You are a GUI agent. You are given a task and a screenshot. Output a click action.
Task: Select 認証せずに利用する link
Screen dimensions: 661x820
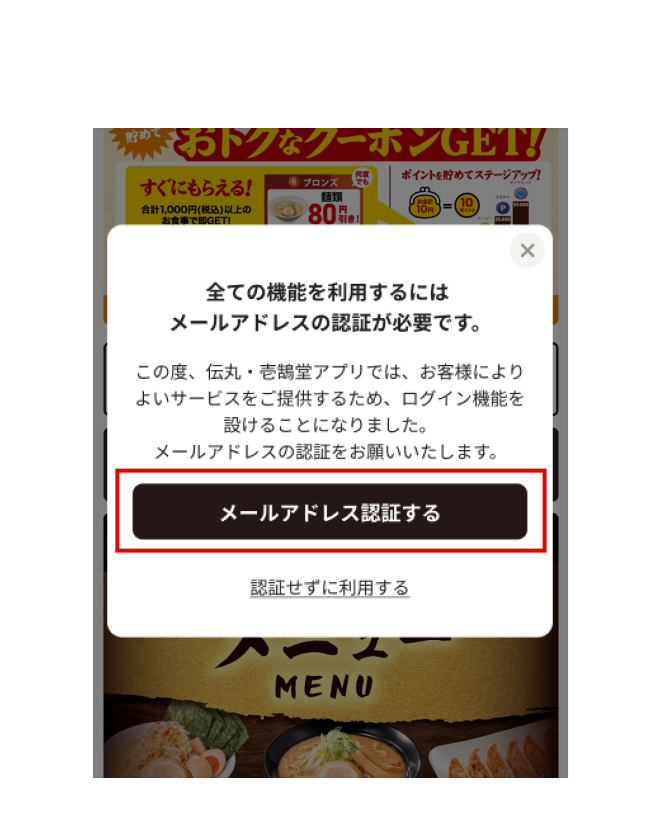pos(330,587)
